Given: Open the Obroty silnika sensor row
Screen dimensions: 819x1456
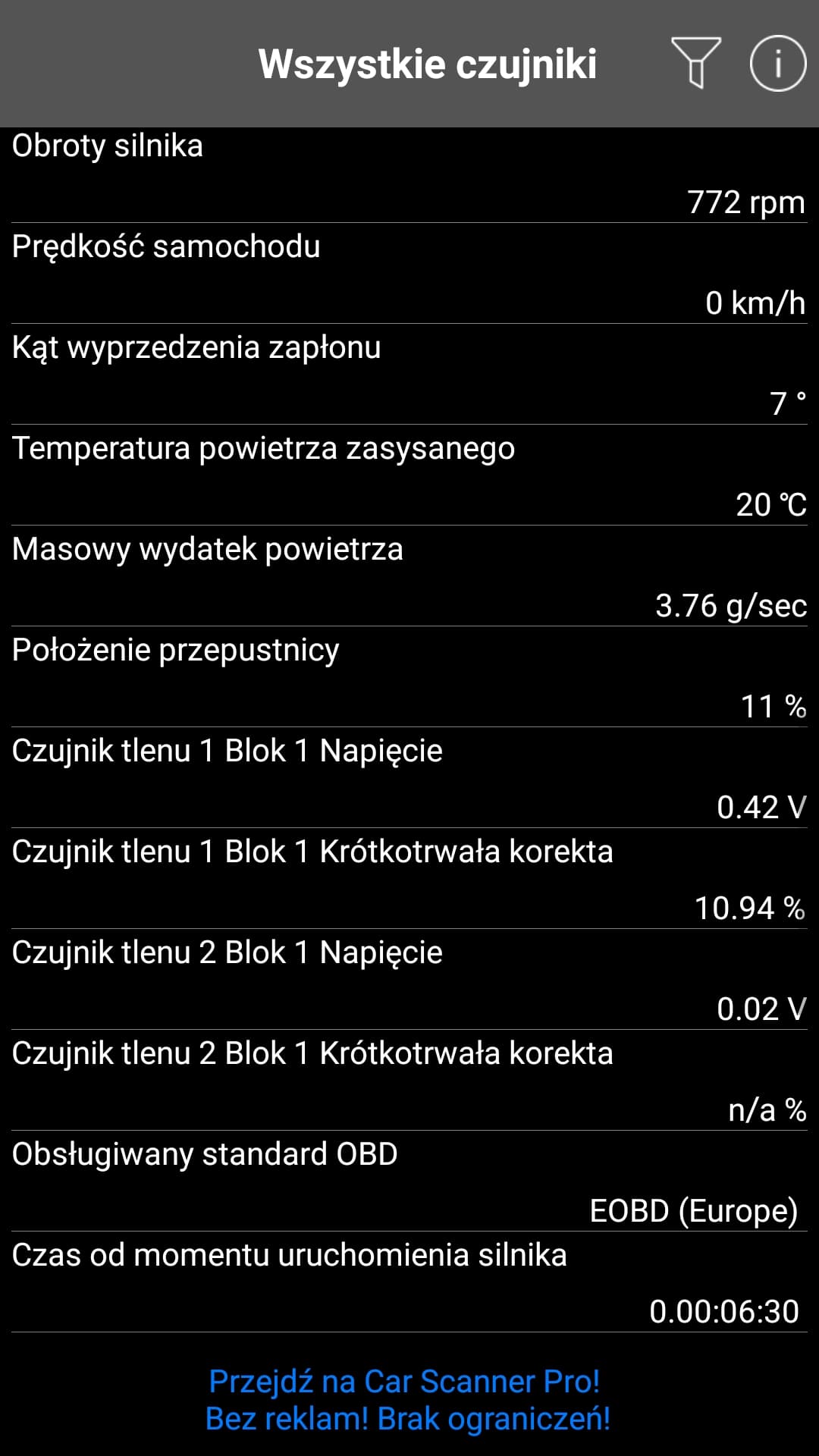Looking at the screenshot, I should tap(409, 174).
